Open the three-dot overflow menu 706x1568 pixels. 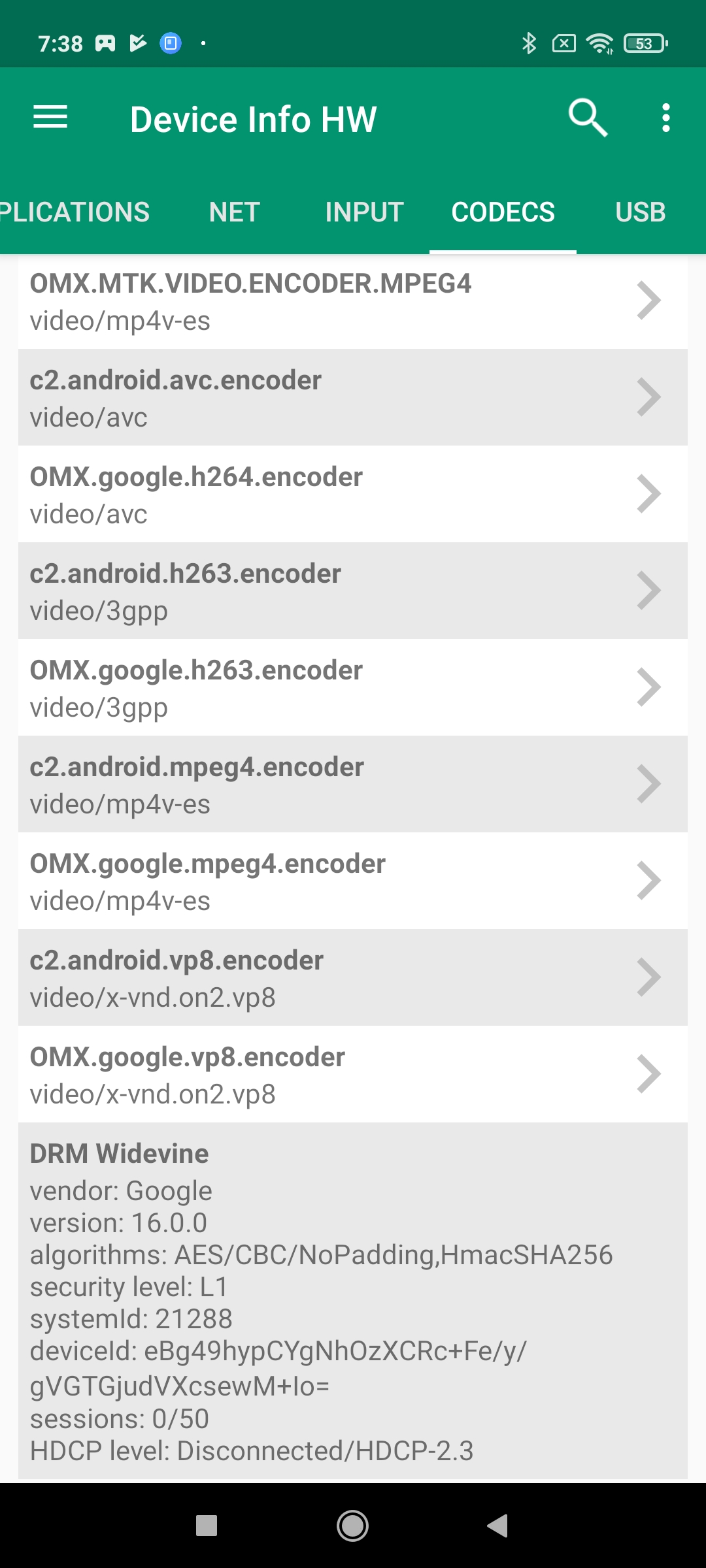pyautogui.click(x=665, y=118)
